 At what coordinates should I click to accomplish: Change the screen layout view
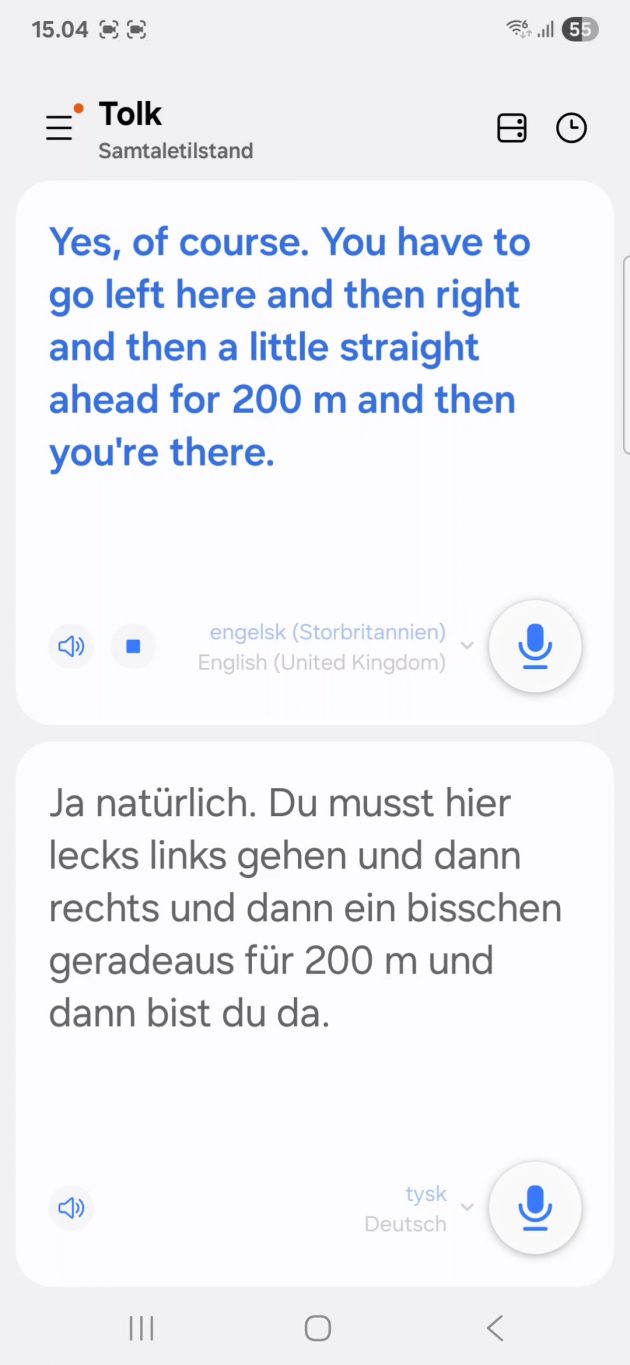[512, 128]
